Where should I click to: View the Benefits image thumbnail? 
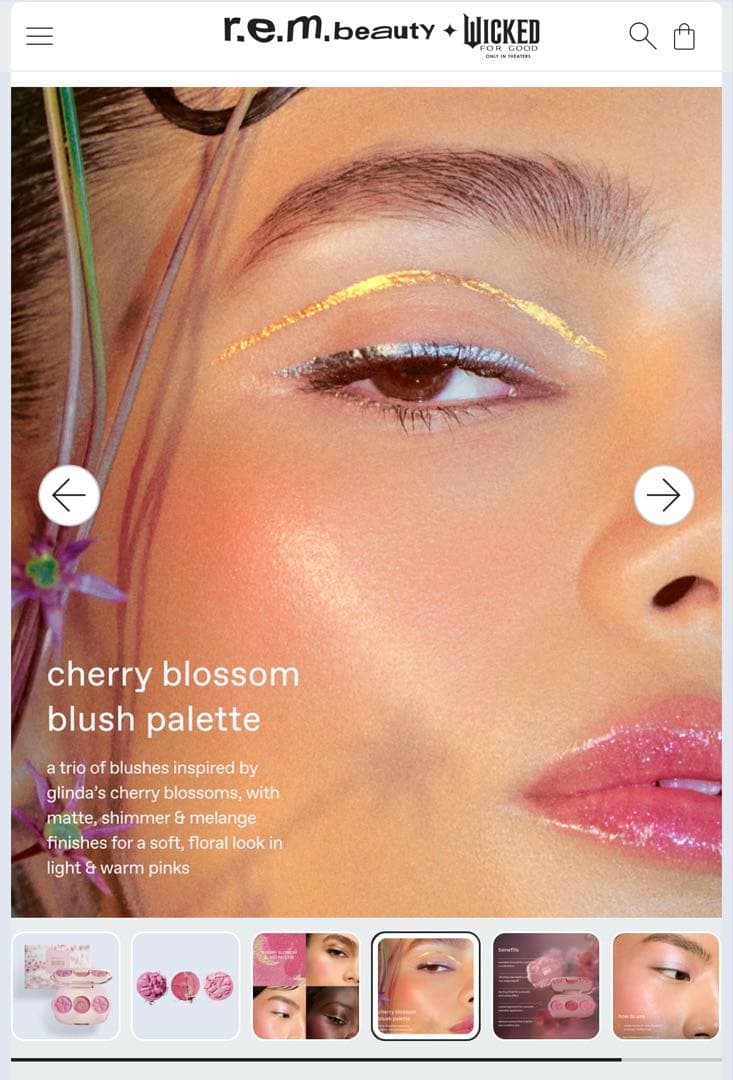(x=546, y=986)
